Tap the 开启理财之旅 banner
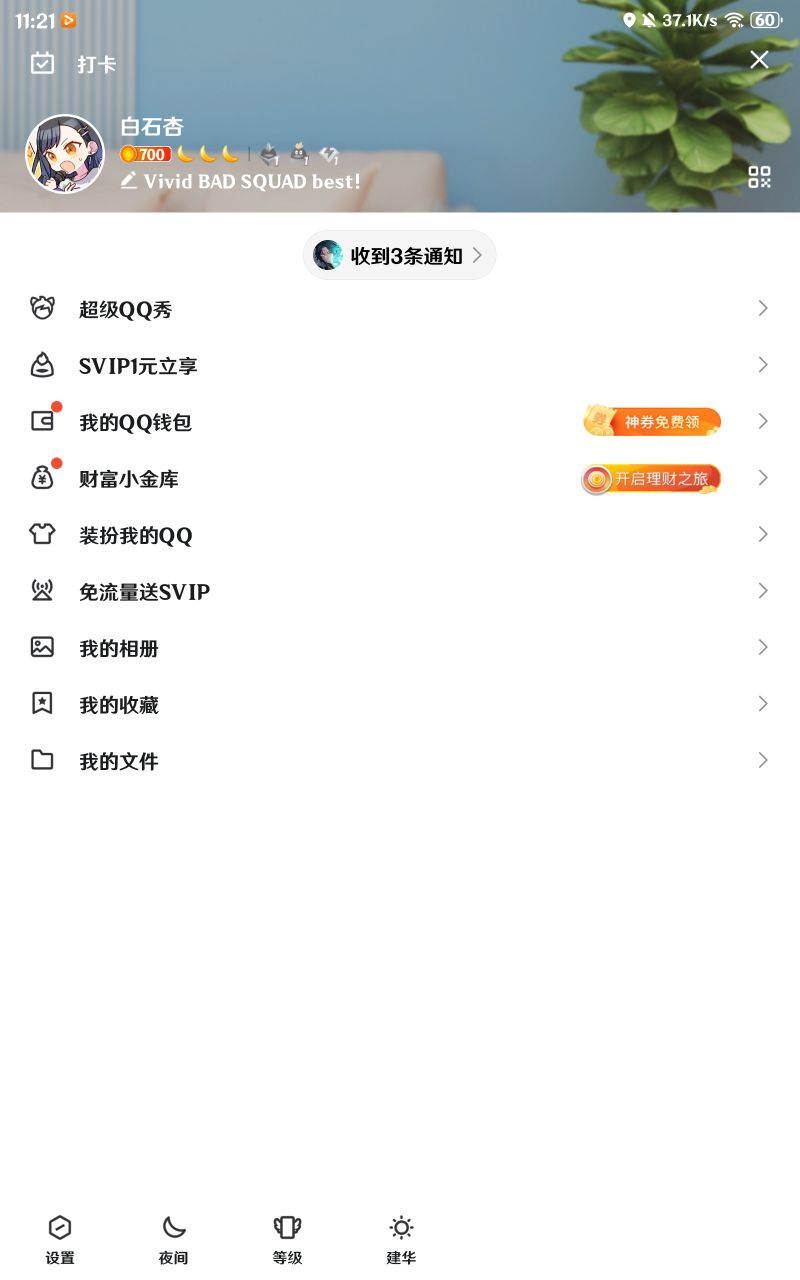The height and width of the screenshot is (1280, 800). [651, 479]
